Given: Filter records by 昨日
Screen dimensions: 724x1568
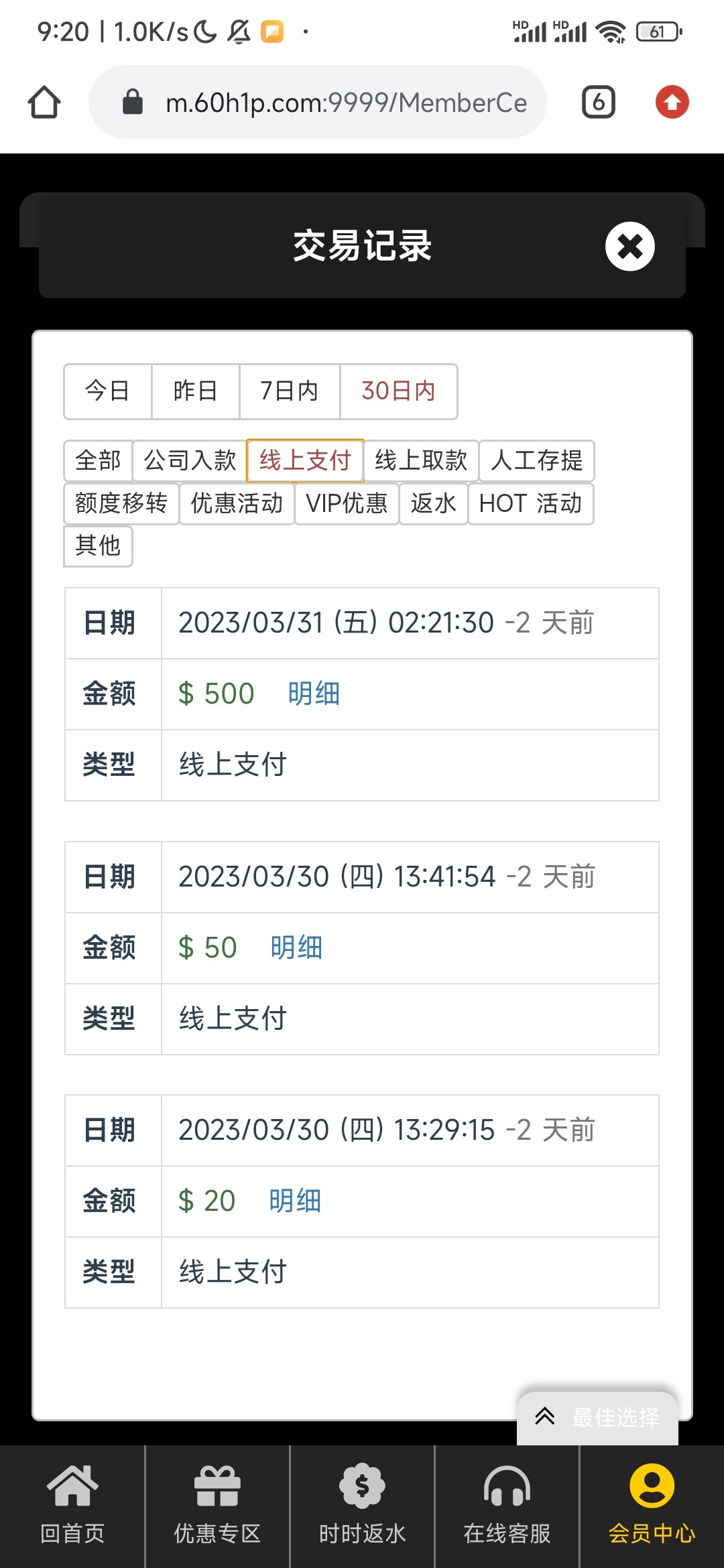Looking at the screenshot, I should pyautogui.click(x=195, y=391).
